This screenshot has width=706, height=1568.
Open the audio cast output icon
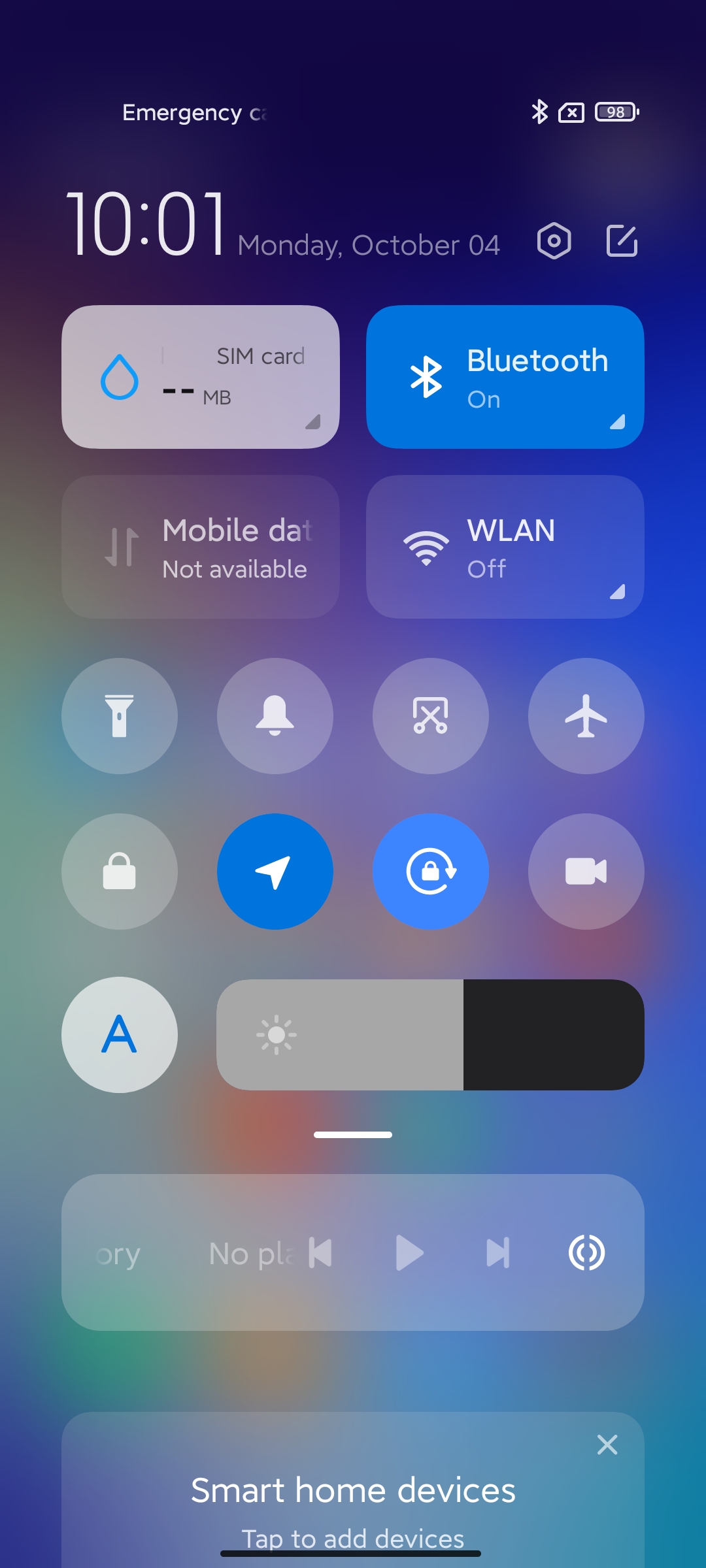[586, 1253]
